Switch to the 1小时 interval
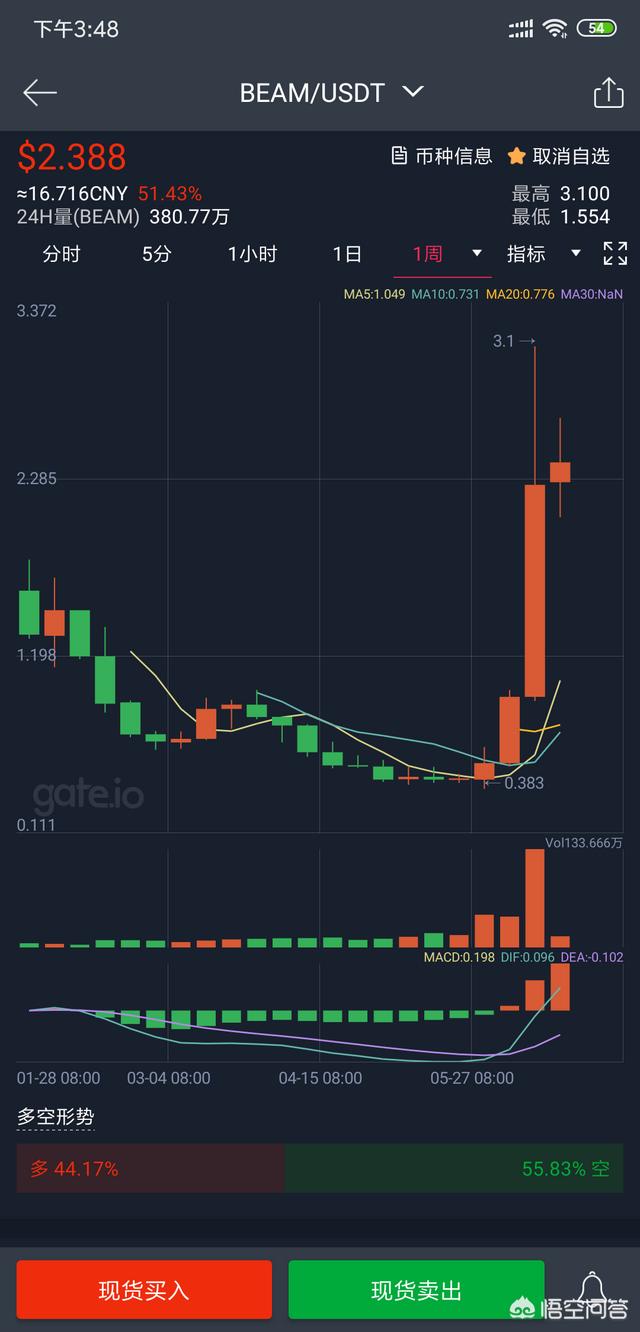The height and width of the screenshot is (1332, 640). click(x=252, y=254)
